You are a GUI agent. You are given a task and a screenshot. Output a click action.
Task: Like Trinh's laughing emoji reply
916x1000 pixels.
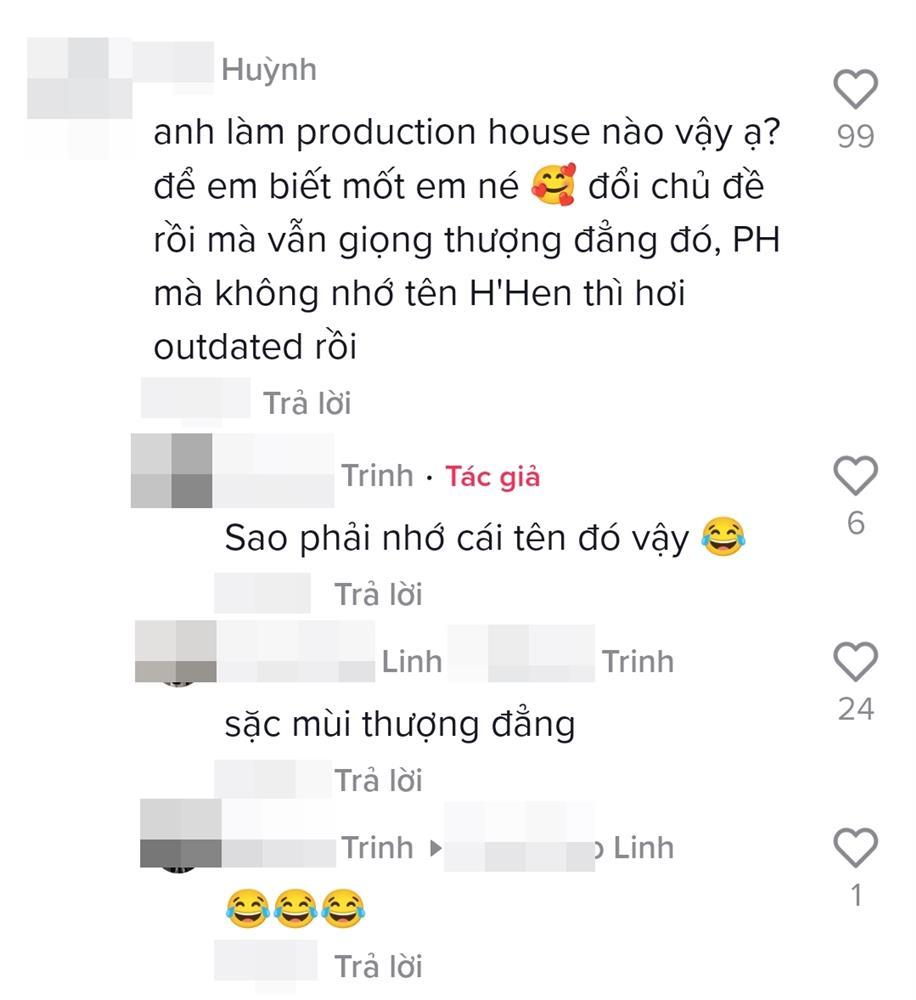coord(855,849)
